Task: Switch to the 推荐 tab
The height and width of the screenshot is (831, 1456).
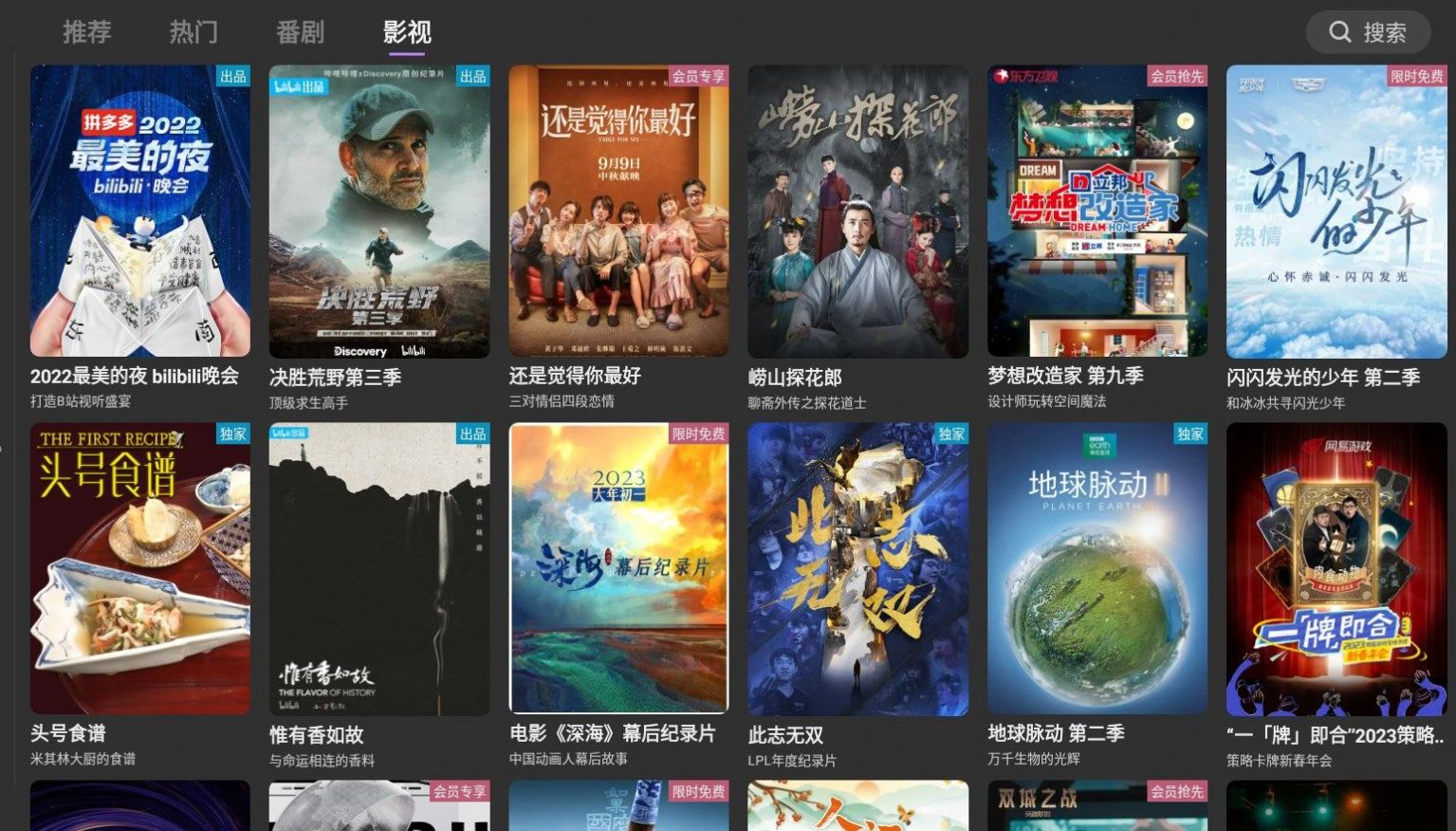Action: click(x=87, y=32)
